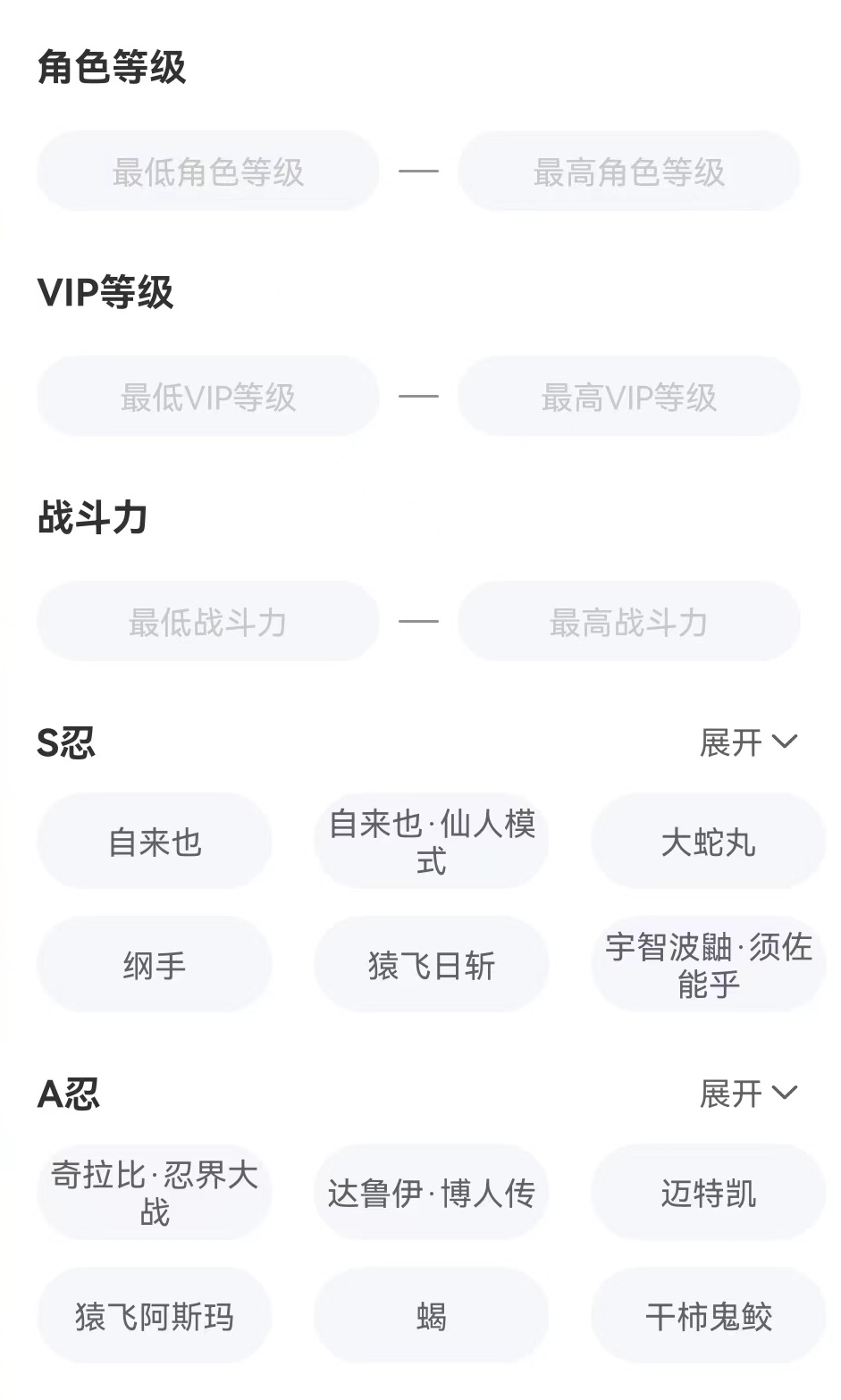
Task: Pick the 干柿鬼鲛 chip
Action: click(x=708, y=1316)
